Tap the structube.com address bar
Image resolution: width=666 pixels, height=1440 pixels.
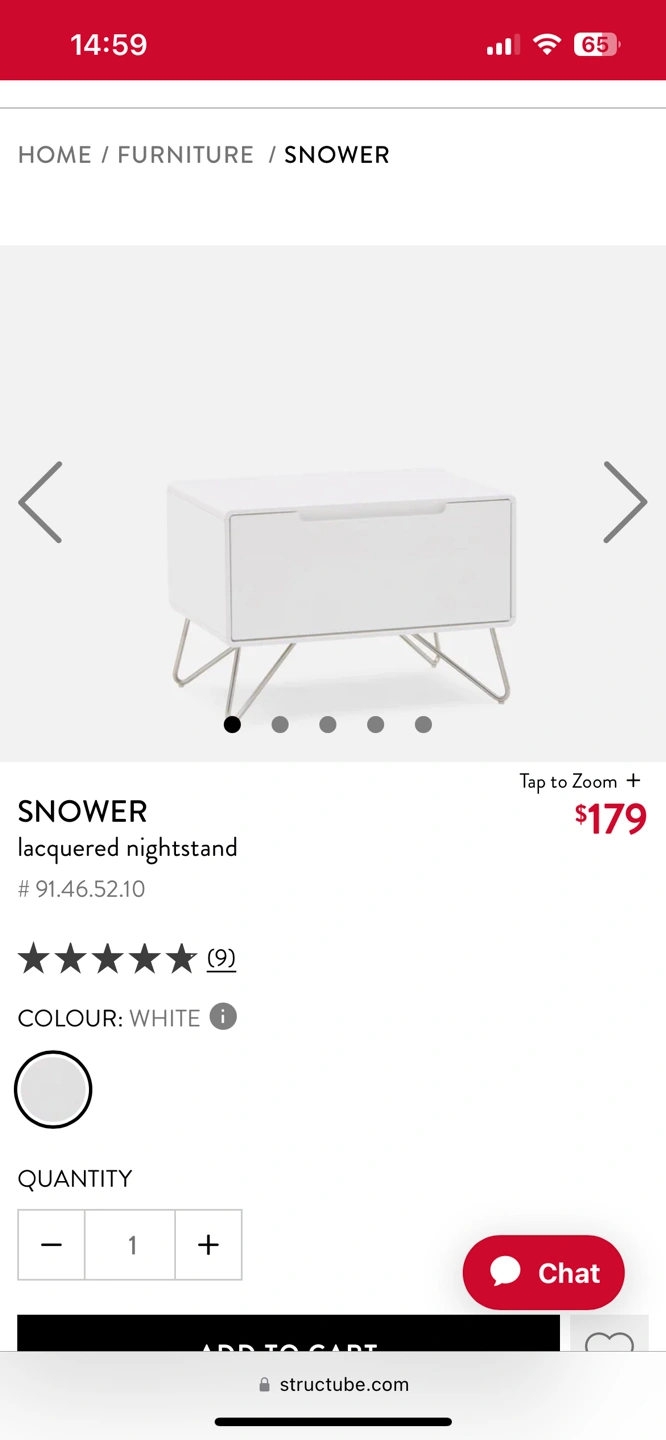coord(333,1385)
